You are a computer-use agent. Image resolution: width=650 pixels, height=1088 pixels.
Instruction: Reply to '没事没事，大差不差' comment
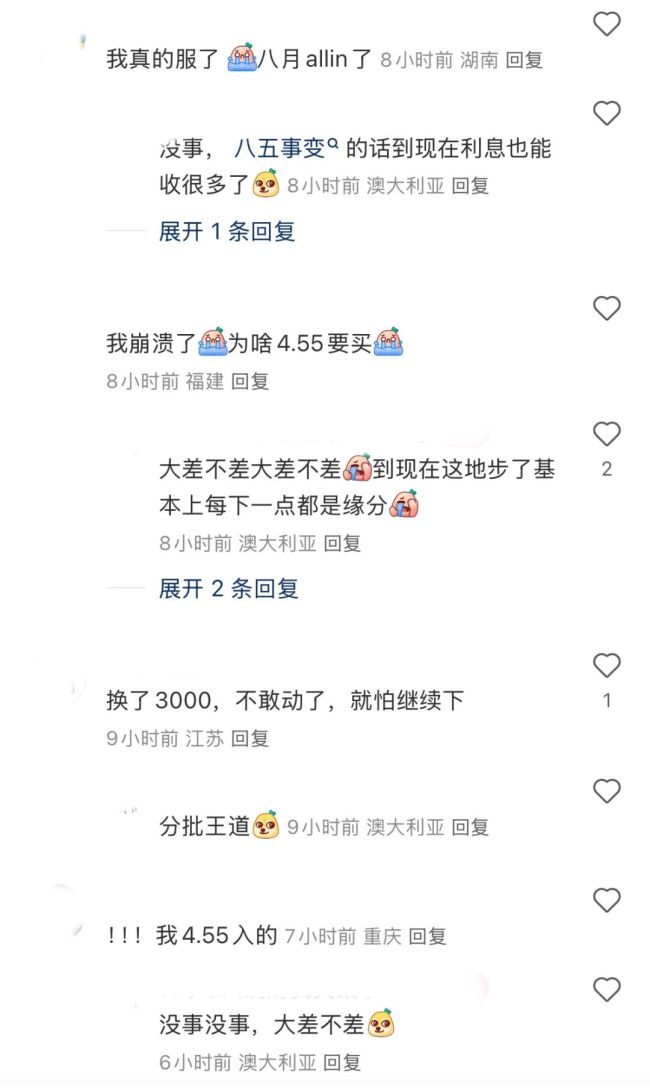tap(342, 1062)
